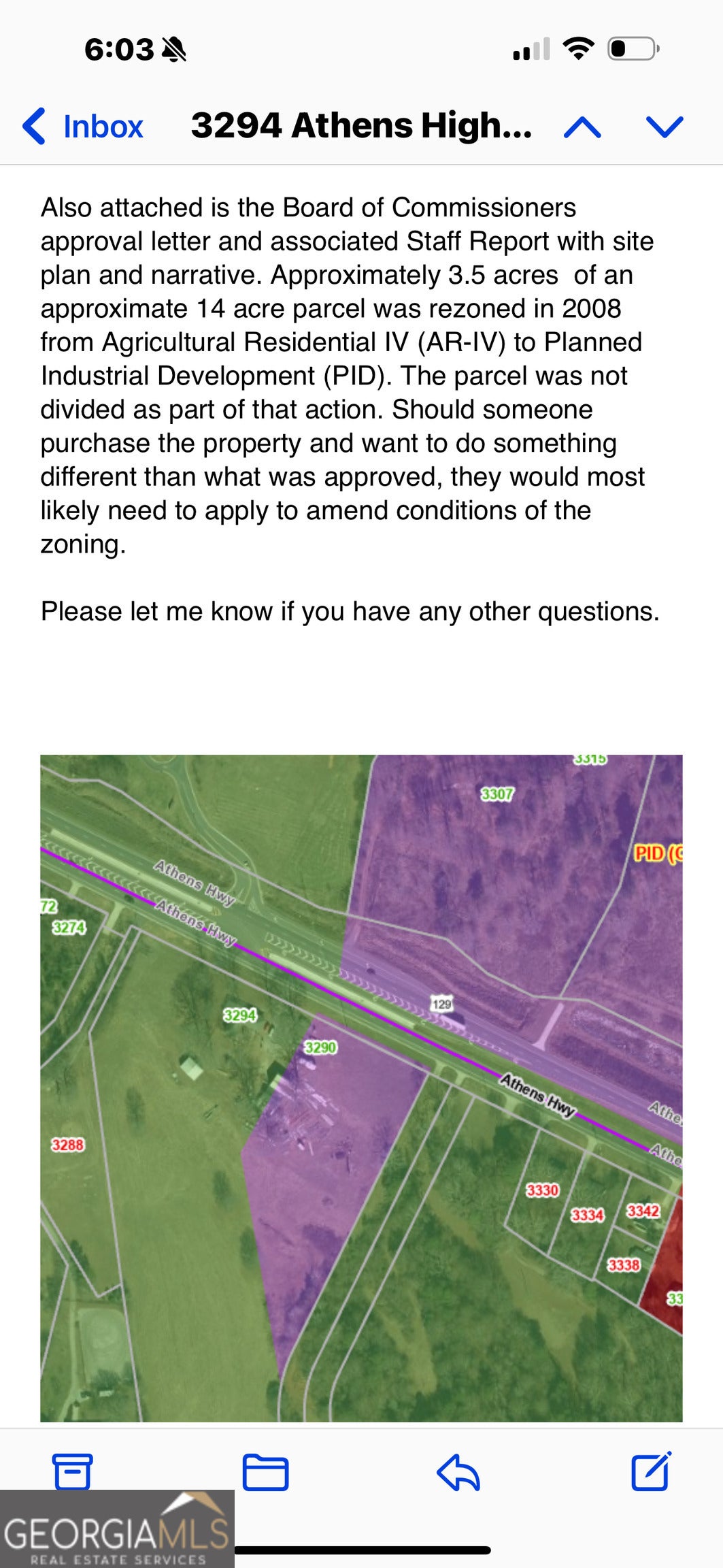Move this message to a folder
Image resolution: width=723 pixels, height=1568 pixels.
pos(265,1472)
